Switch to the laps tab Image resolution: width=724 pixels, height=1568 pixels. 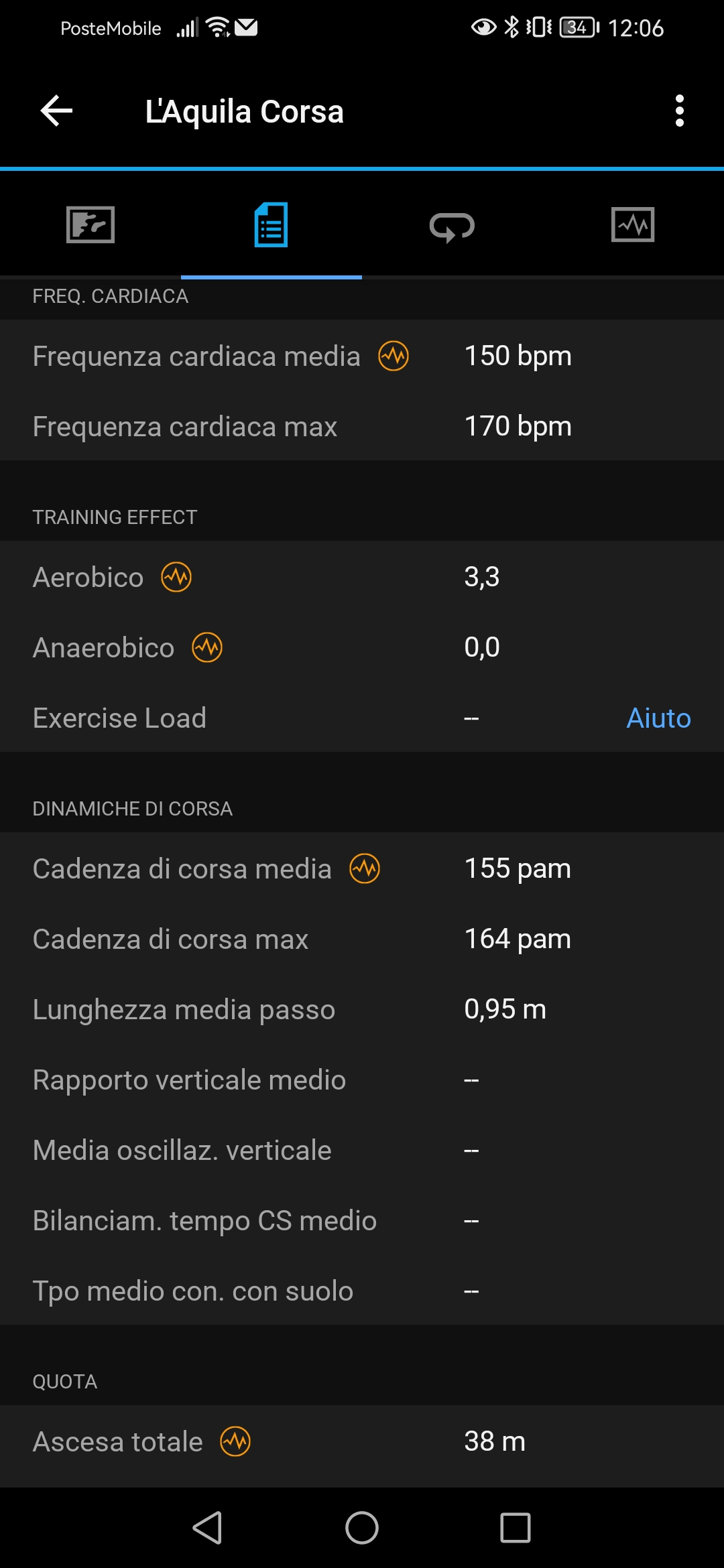coord(452,226)
